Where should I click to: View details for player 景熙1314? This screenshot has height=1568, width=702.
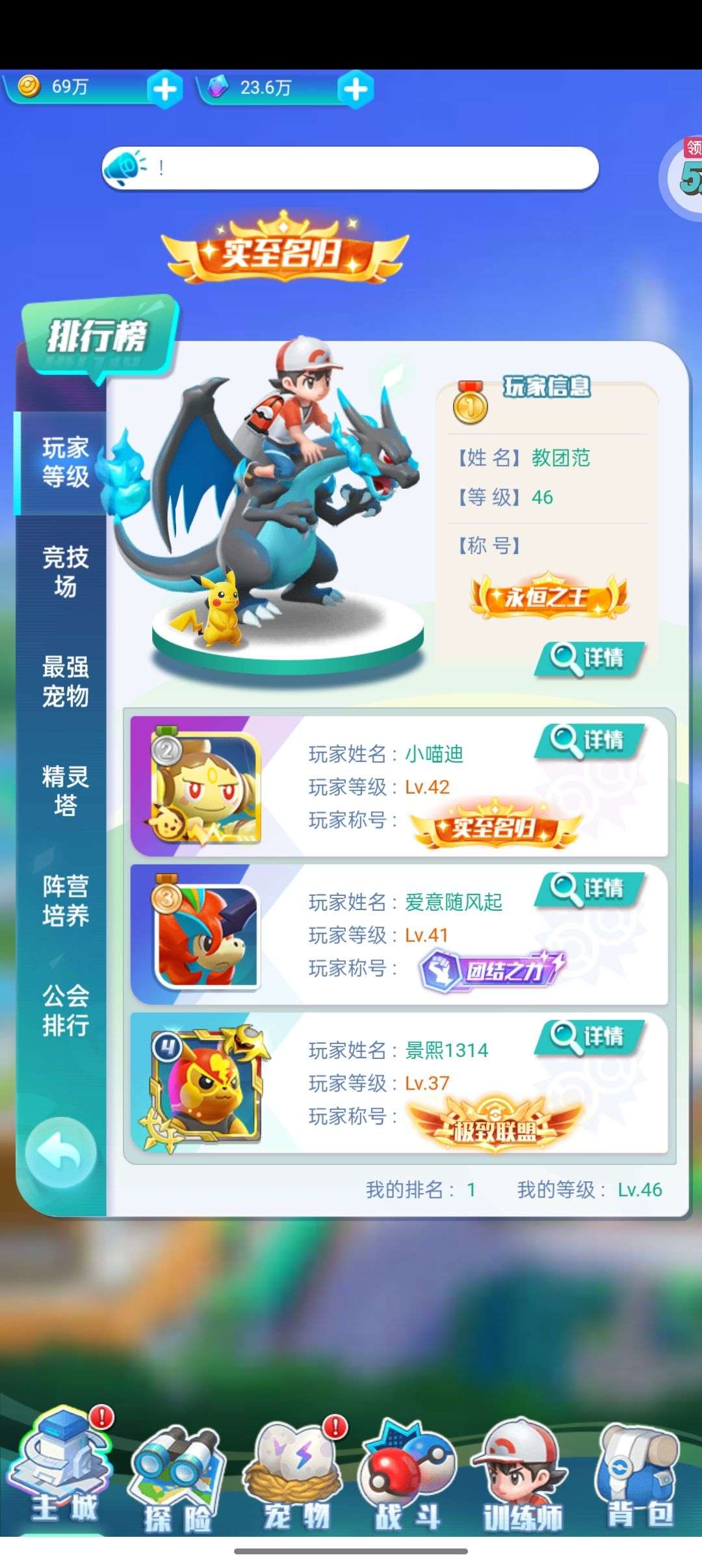(x=590, y=1037)
